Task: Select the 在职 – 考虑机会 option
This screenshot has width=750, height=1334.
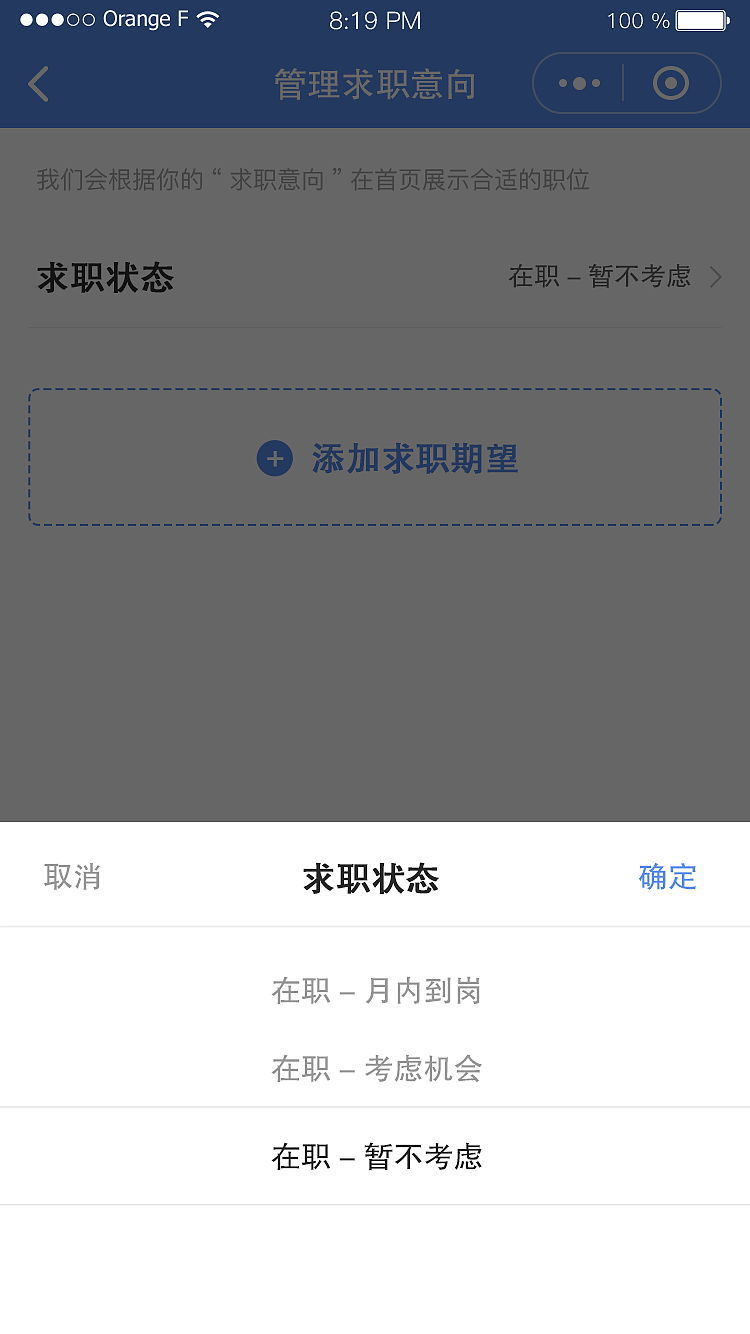Action: point(375,1069)
